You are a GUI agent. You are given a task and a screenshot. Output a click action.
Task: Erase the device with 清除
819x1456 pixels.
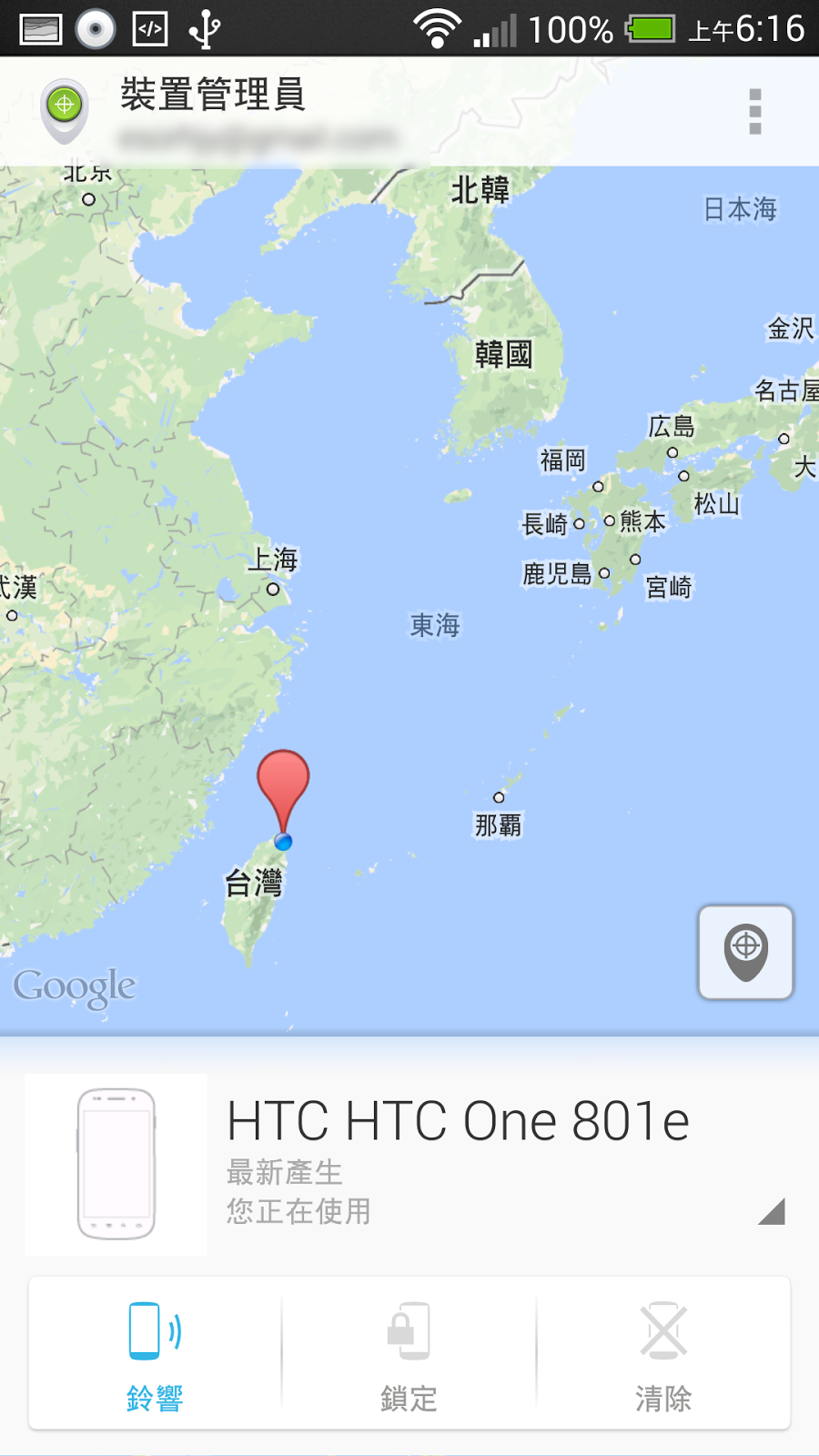pyautogui.click(x=663, y=1354)
